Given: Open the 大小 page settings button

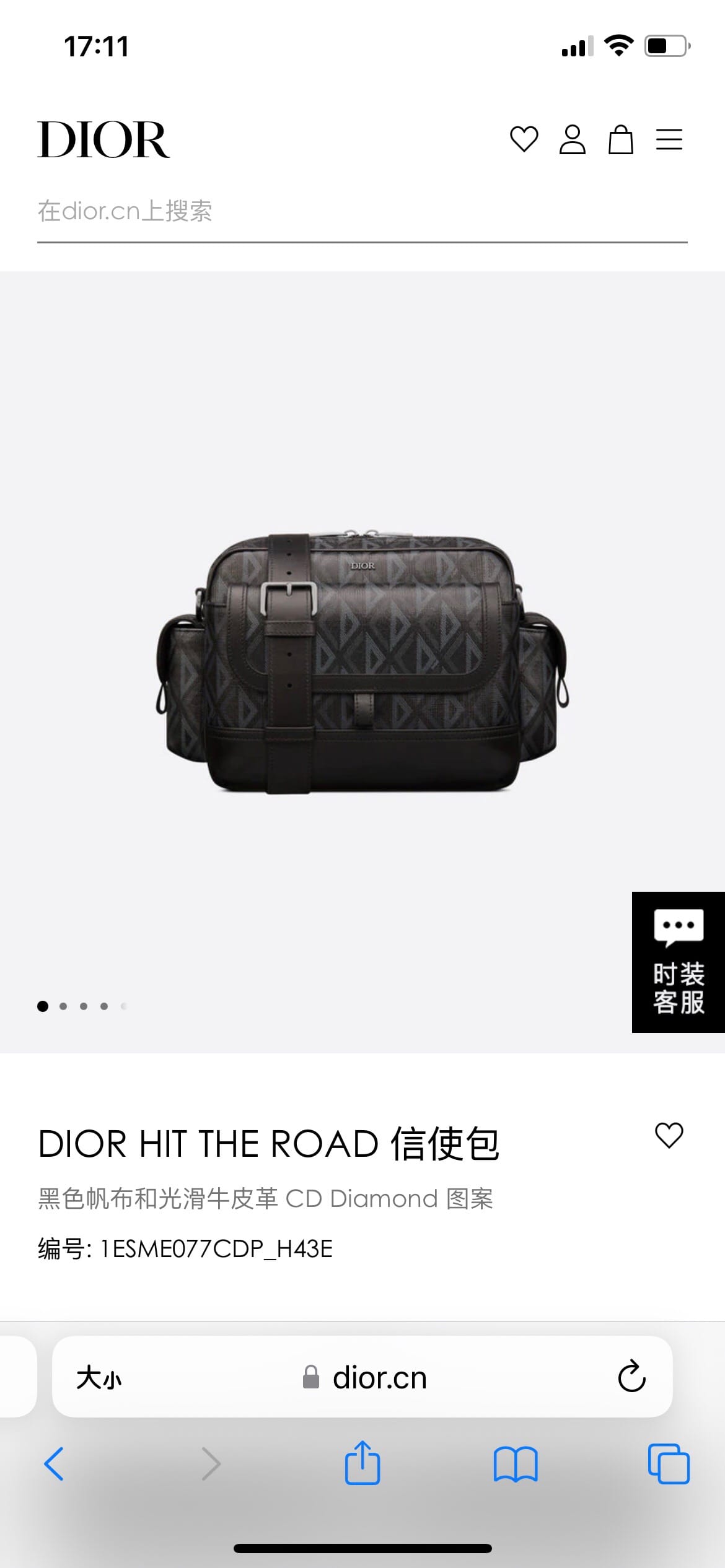Looking at the screenshot, I should pyautogui.click(x=99, y=1379).
